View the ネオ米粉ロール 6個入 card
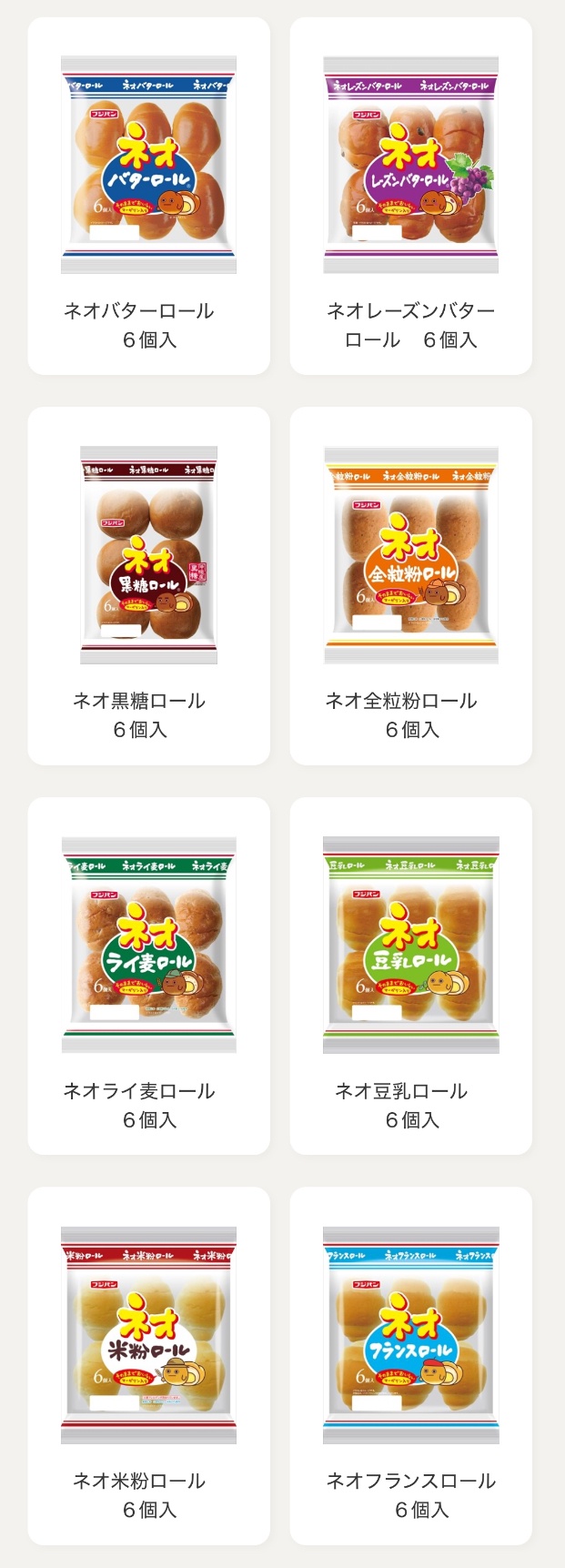The image size is (565, 1568). tap(148, 1365)
